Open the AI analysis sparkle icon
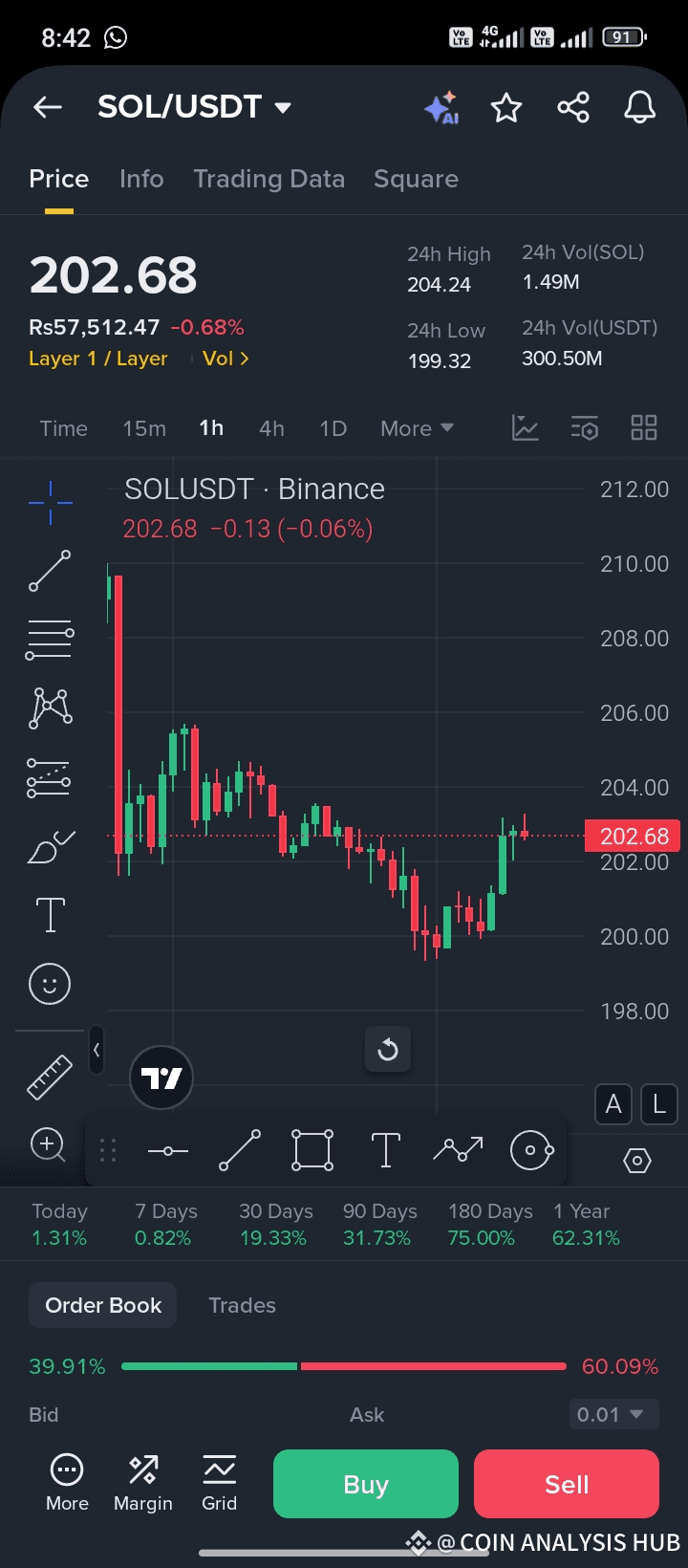688x1568 pixels. (441, 108)
